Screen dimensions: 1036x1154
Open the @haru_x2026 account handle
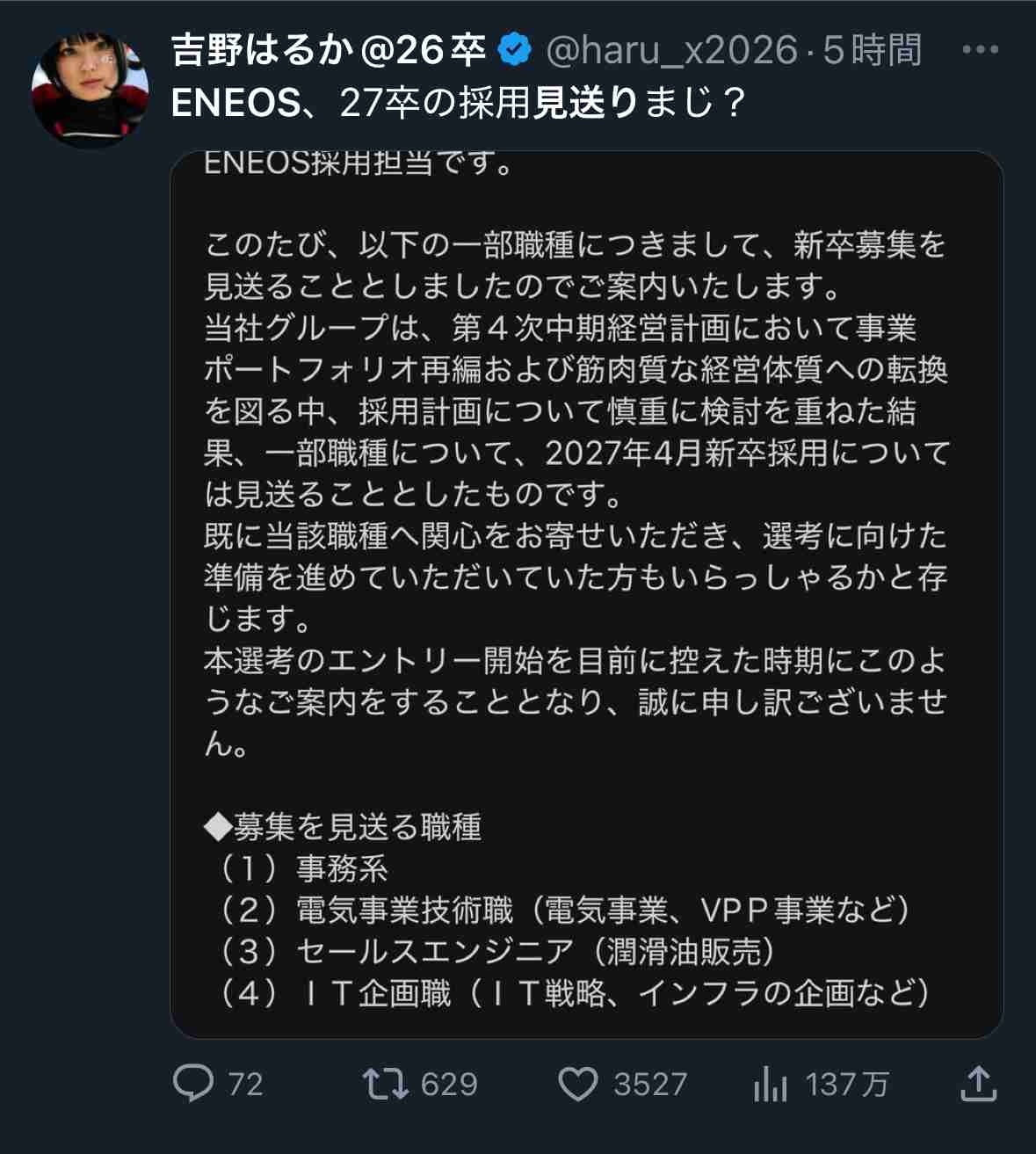(671, 50)
